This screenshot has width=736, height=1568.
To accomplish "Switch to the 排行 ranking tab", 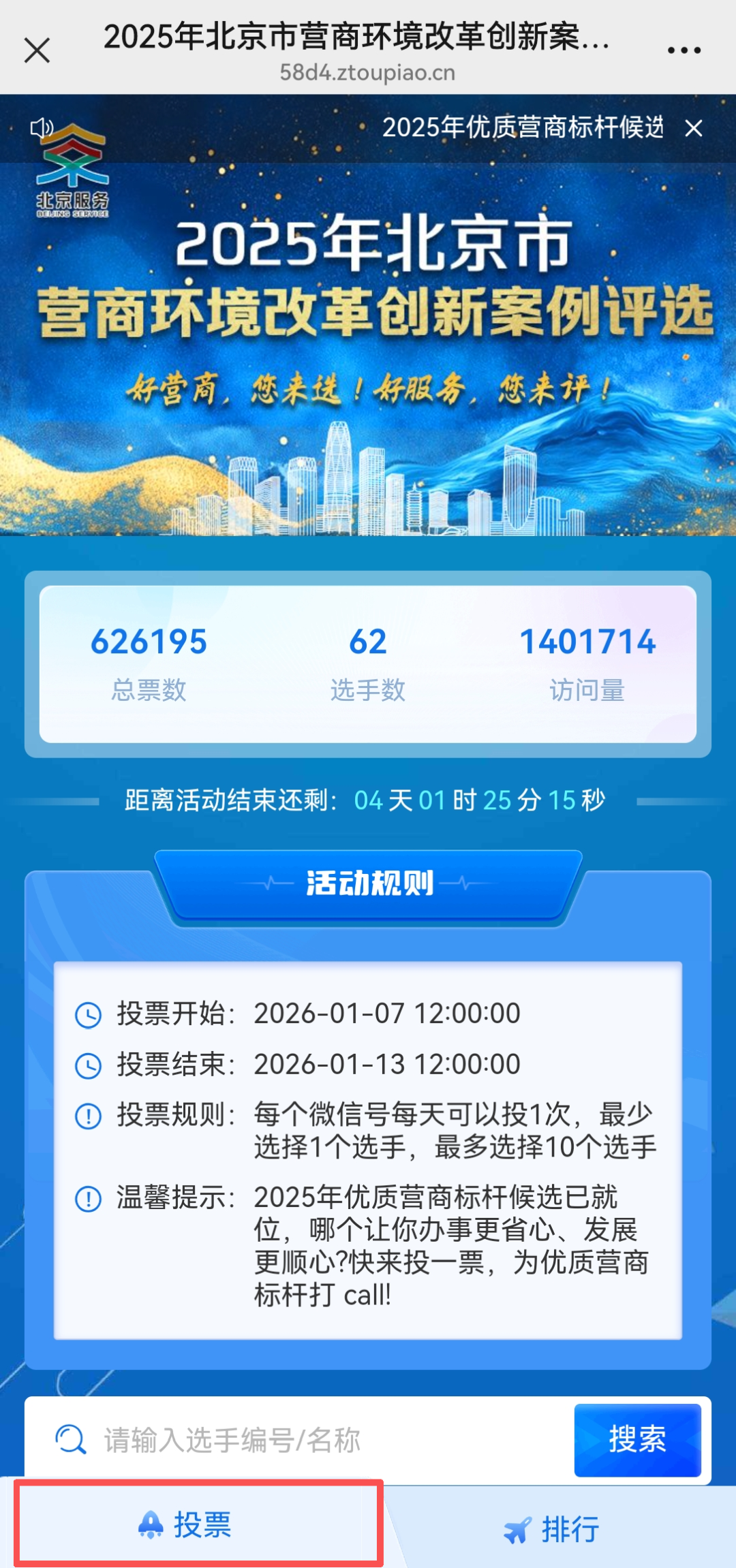I will [x=552, y=1529].
